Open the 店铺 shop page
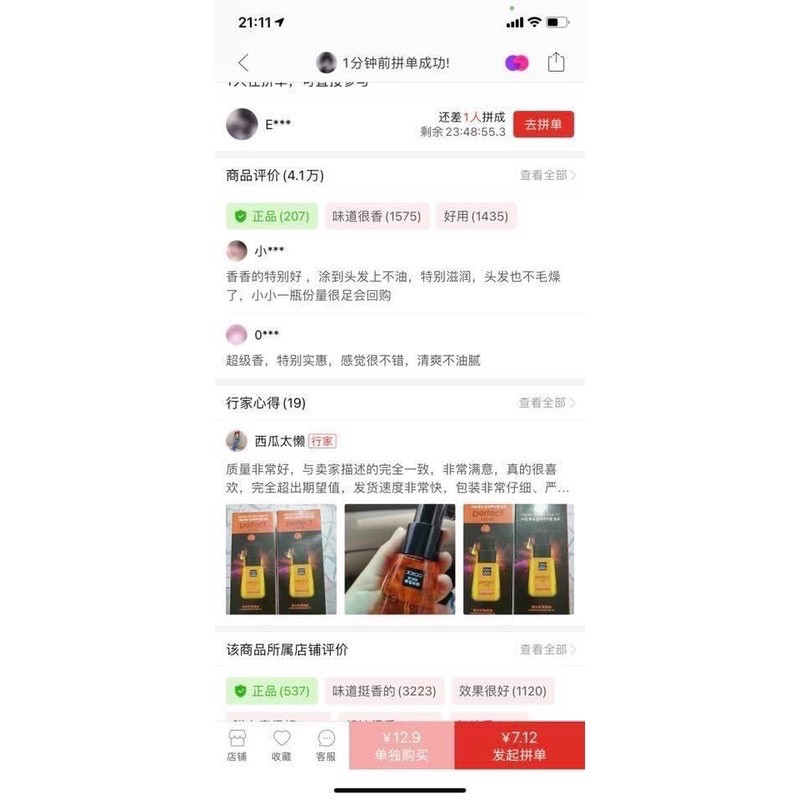 tap(237, 746)
